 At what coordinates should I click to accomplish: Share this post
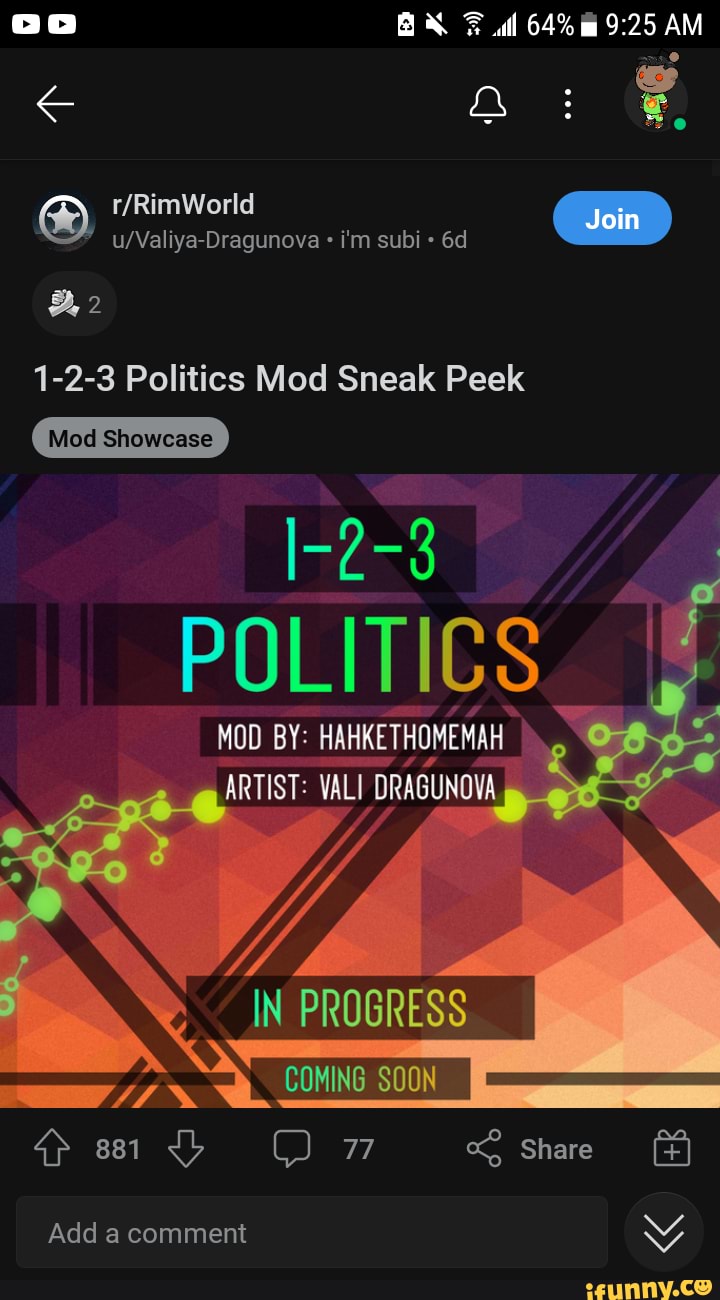530,1149
